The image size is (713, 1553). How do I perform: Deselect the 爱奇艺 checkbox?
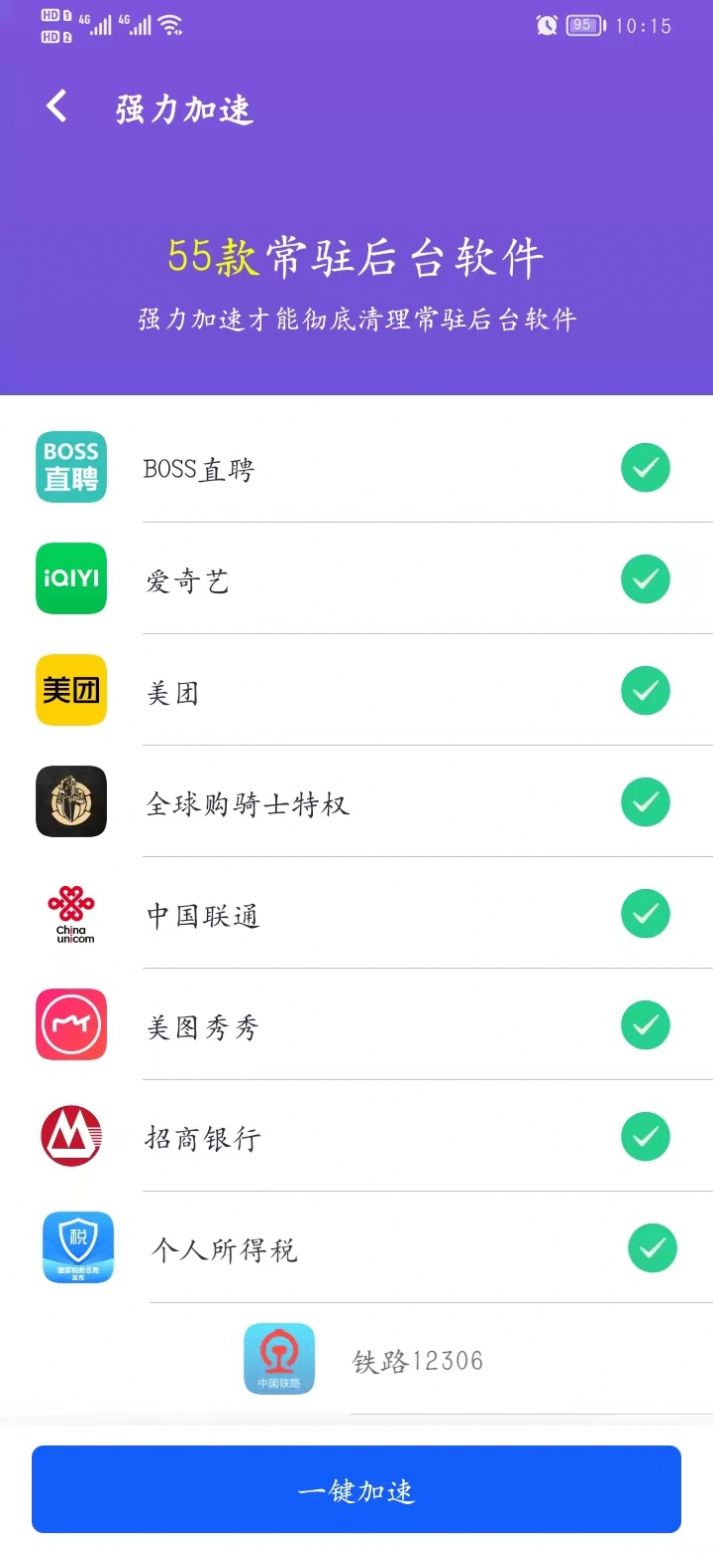coord(645,579)
